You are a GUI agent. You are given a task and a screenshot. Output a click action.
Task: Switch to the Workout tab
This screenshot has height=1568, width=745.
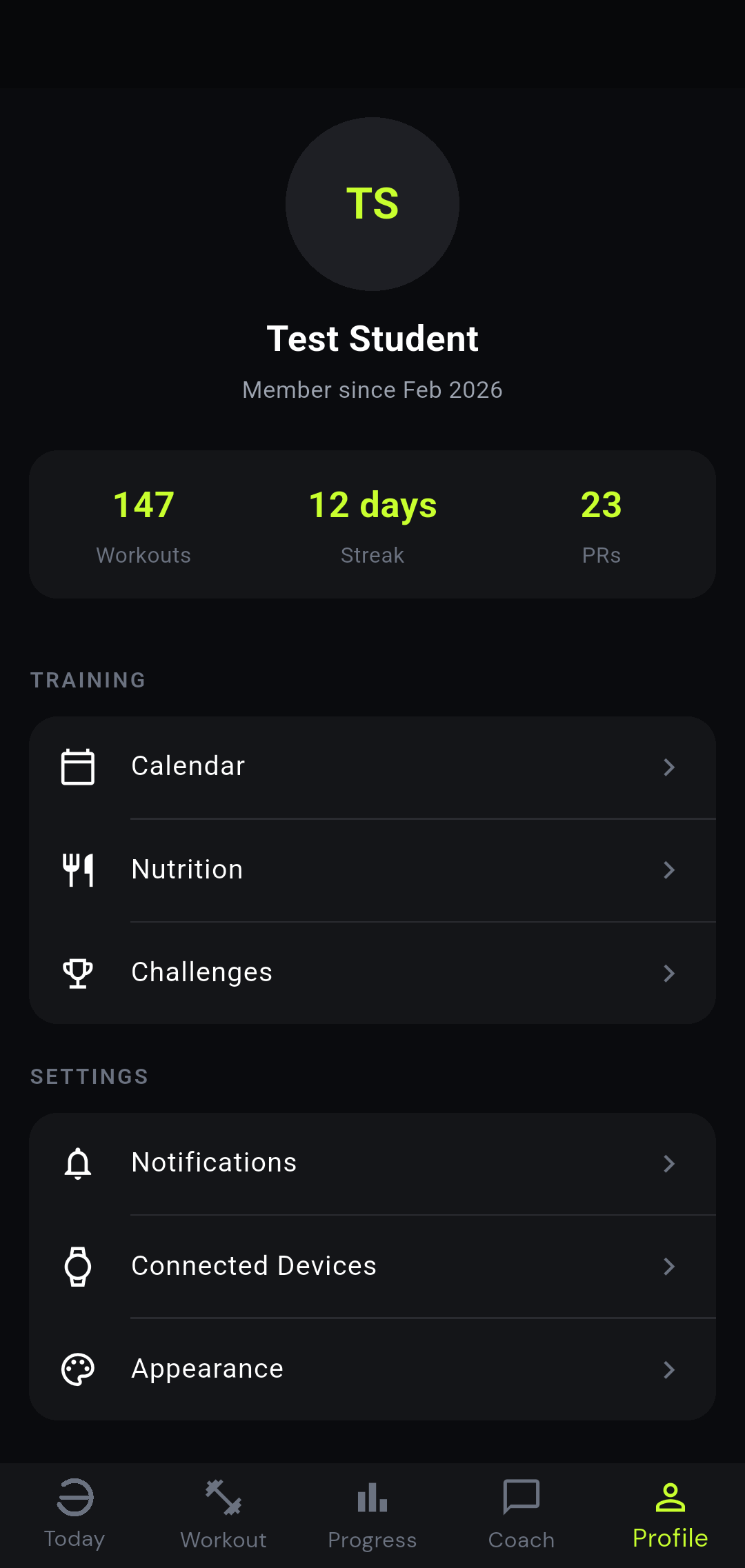tap(223, 1514)
